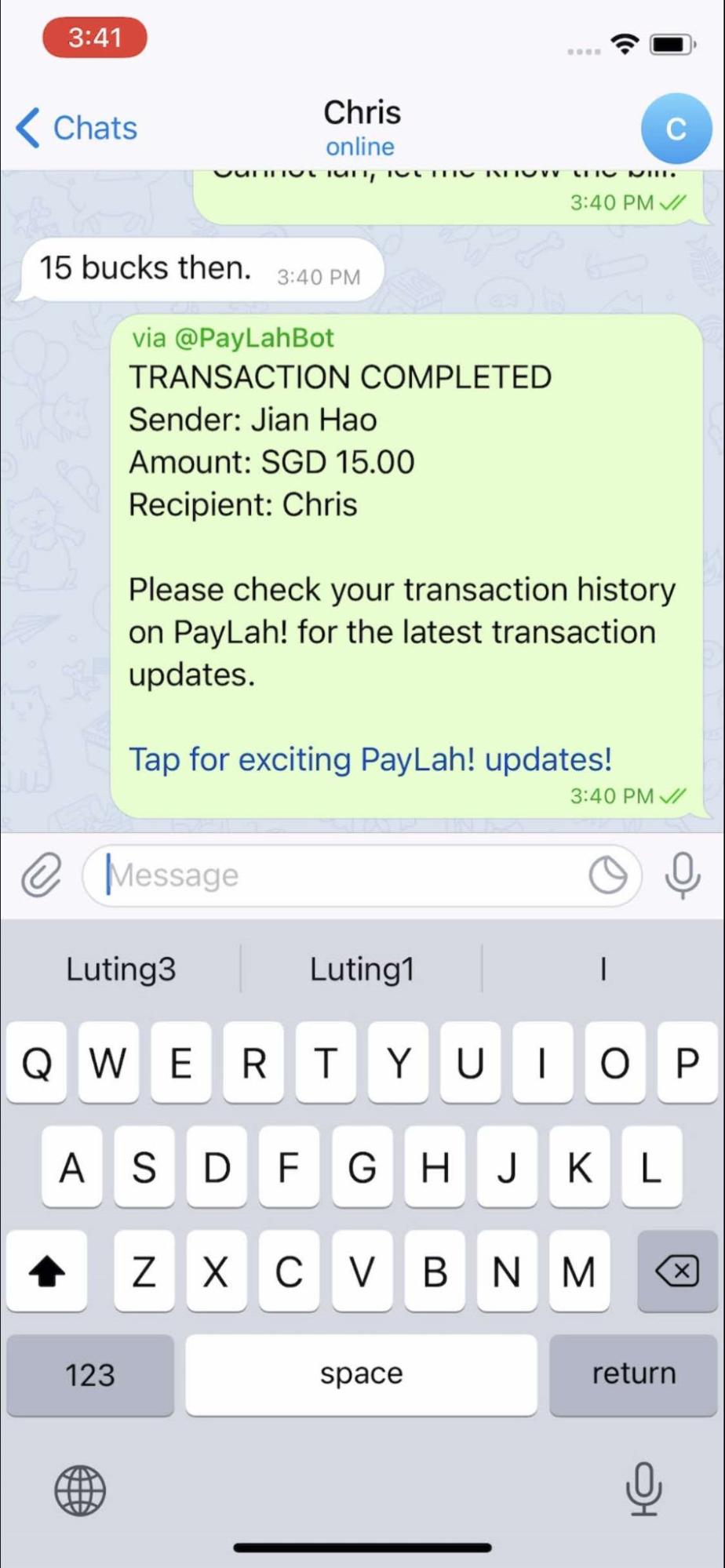Switch keyboard to 123 numbers
The image size is (725, 1568).
[x=90, y=1375]
